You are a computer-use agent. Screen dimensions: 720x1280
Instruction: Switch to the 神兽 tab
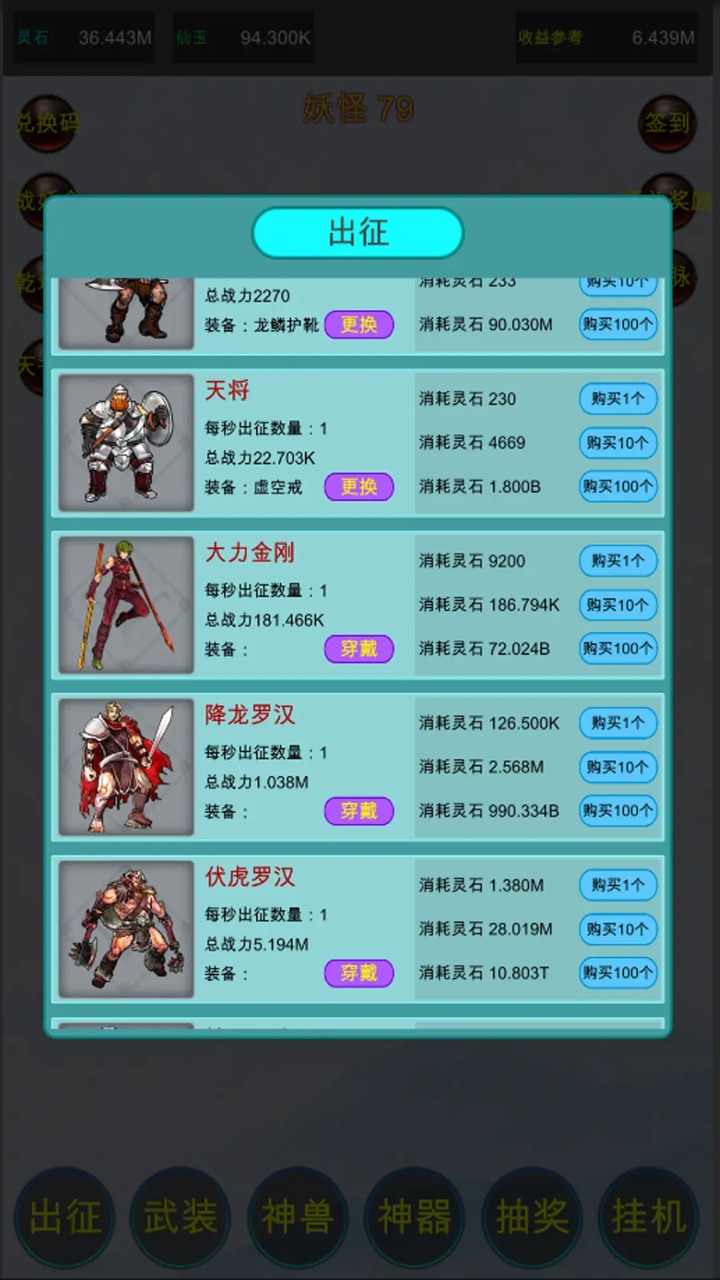point(298,1218)
